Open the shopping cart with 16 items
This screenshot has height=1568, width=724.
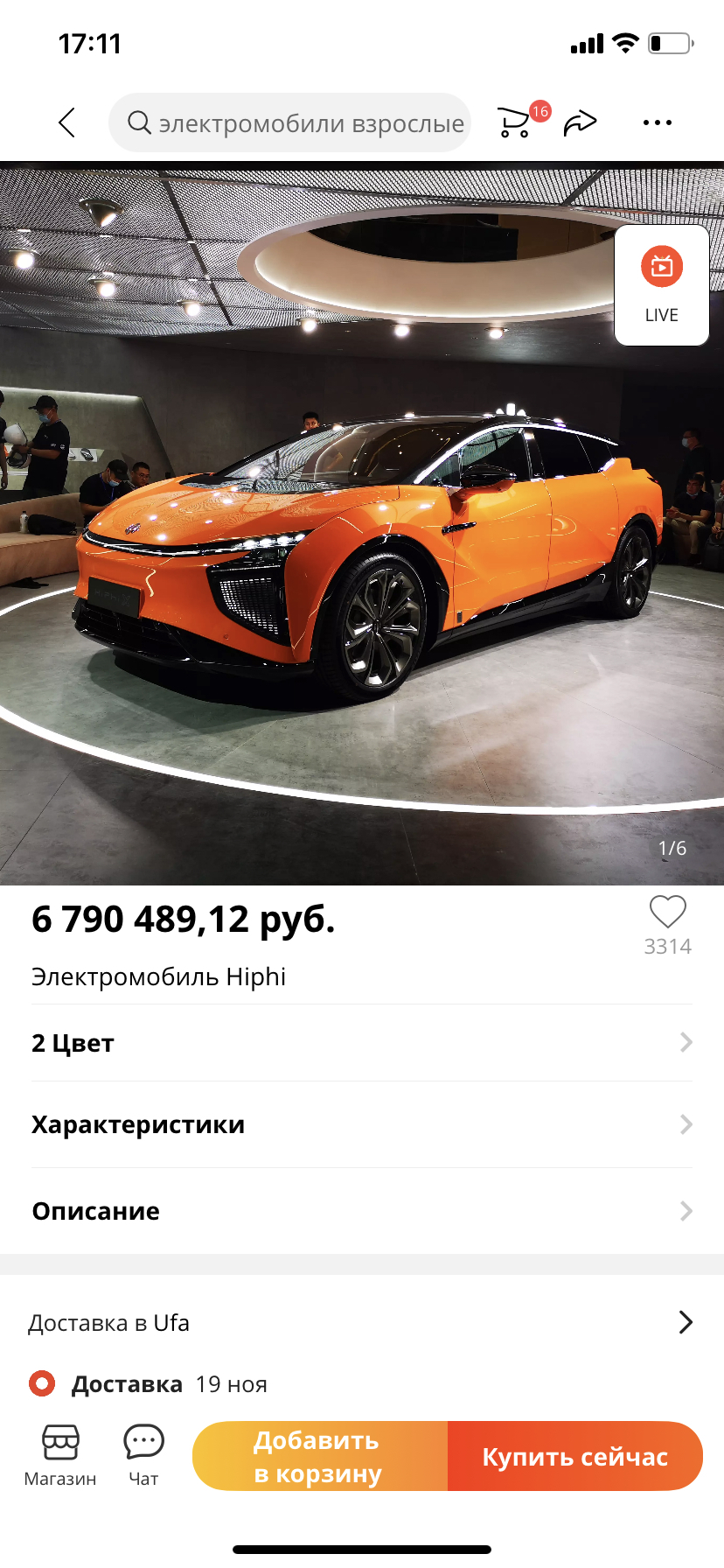click(516, 122)
